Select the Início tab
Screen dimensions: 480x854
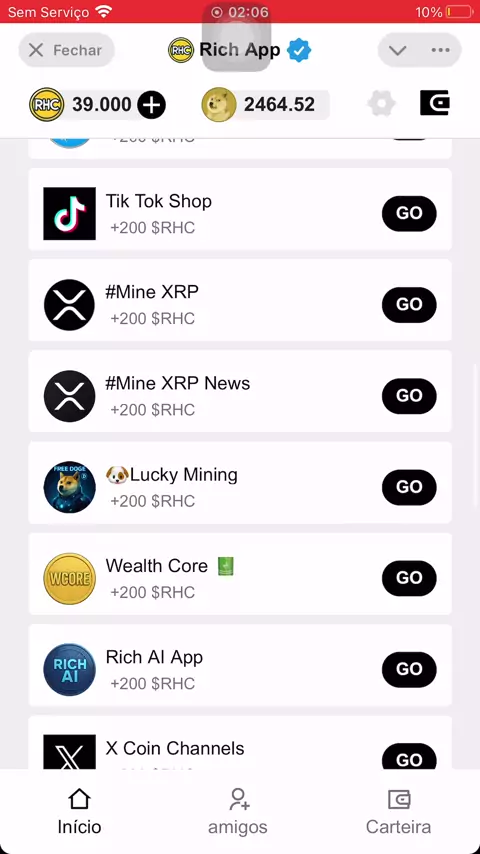[x=80, y=812]
